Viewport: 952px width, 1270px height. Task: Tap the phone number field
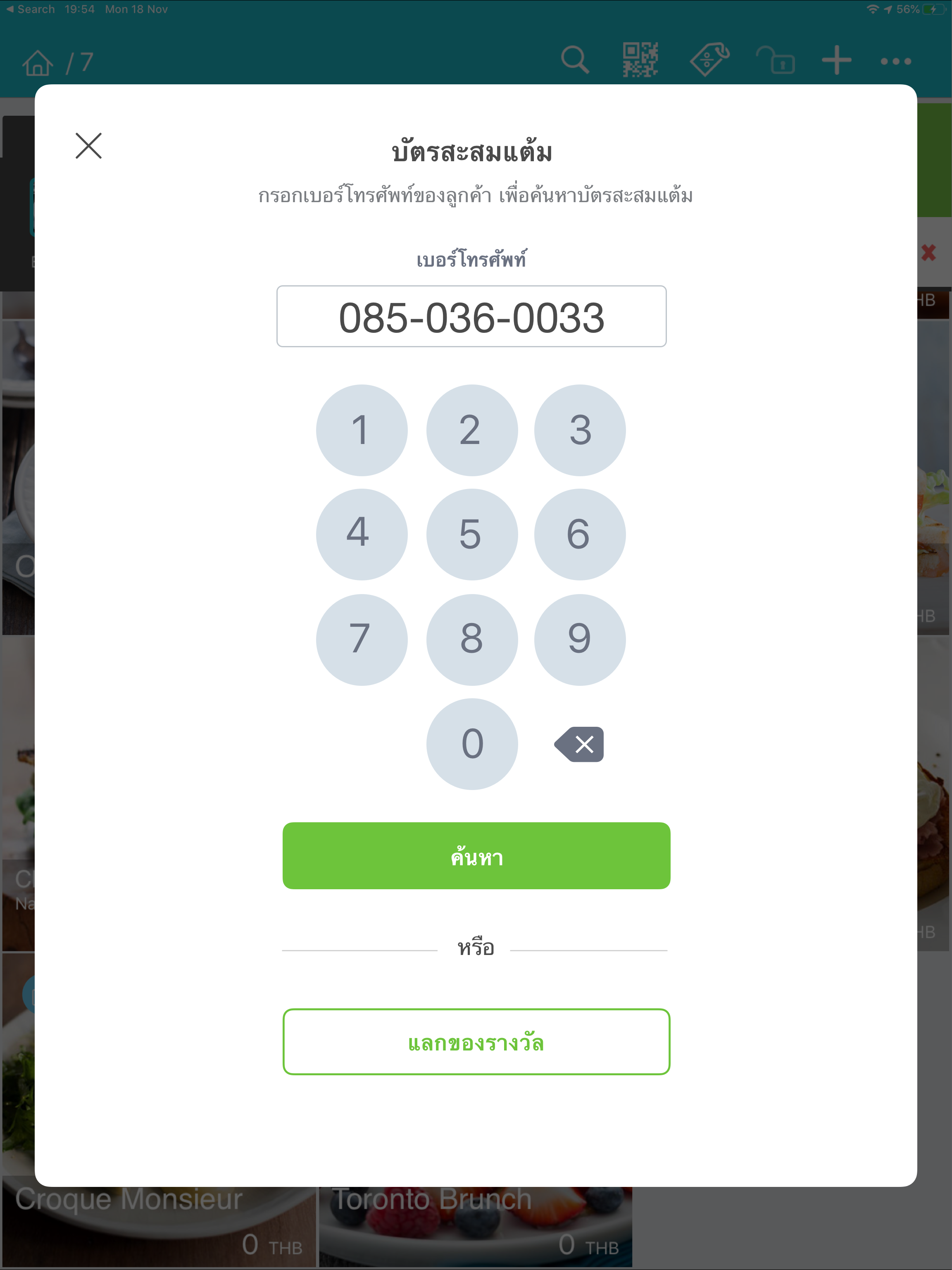471,316
